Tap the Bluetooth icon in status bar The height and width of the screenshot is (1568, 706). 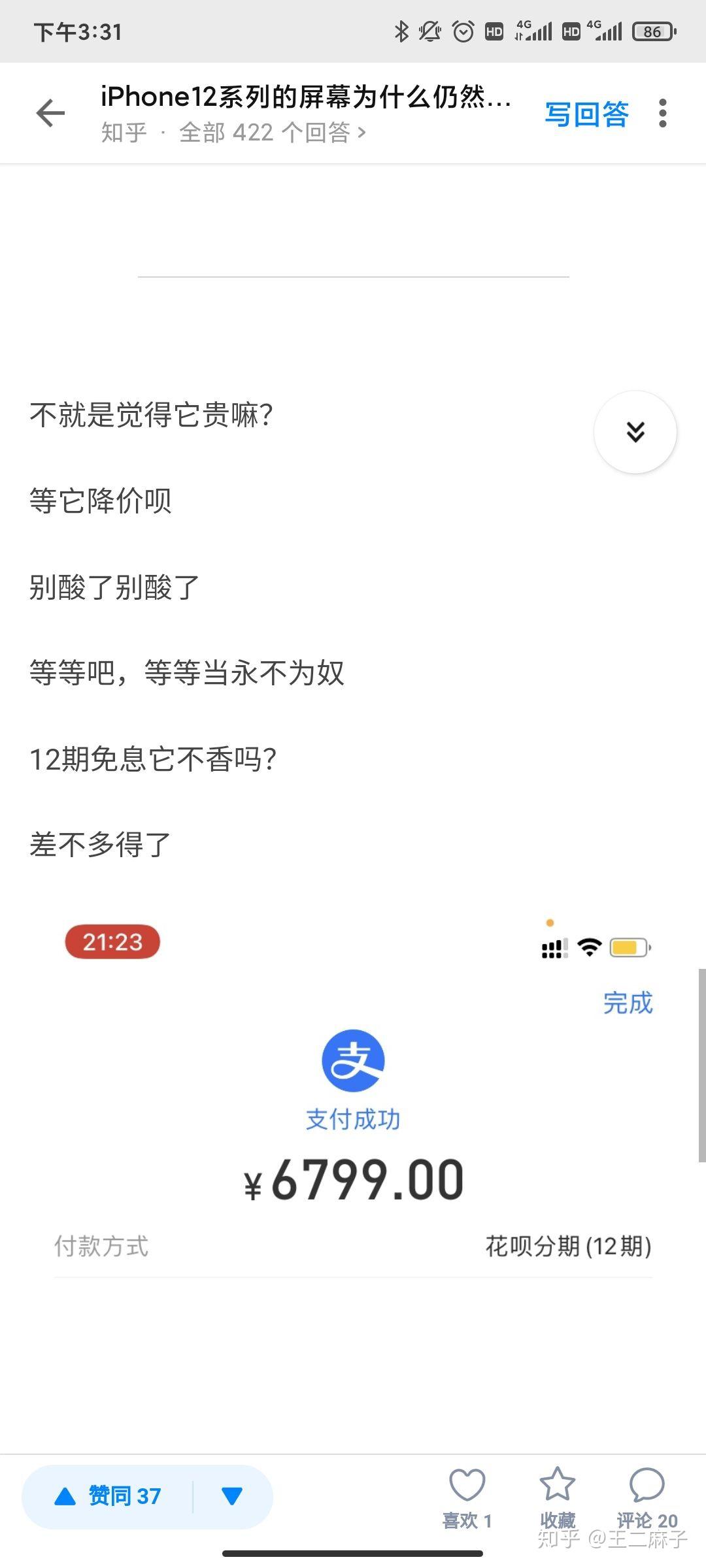[x=402, y=31]
